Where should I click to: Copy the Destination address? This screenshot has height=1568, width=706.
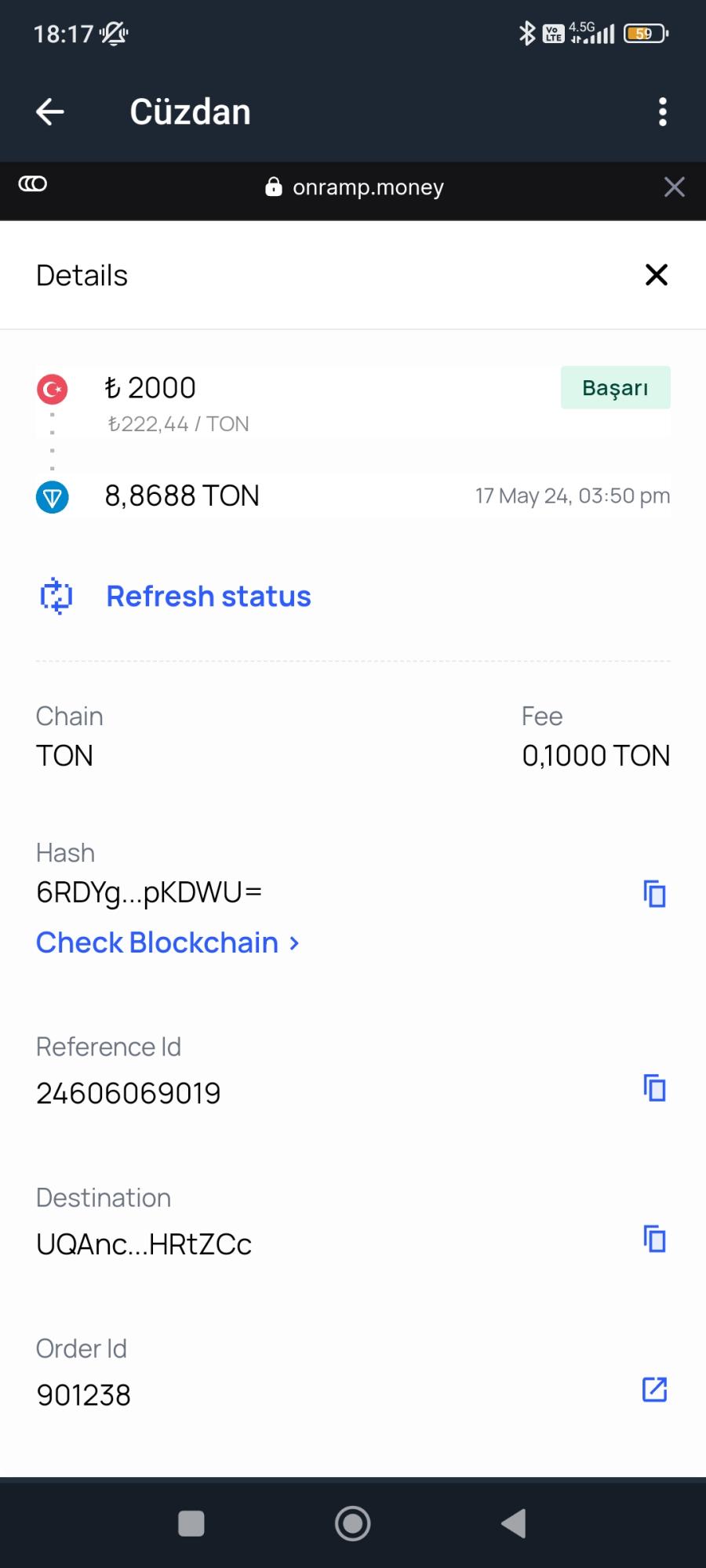coord(653,1239)
